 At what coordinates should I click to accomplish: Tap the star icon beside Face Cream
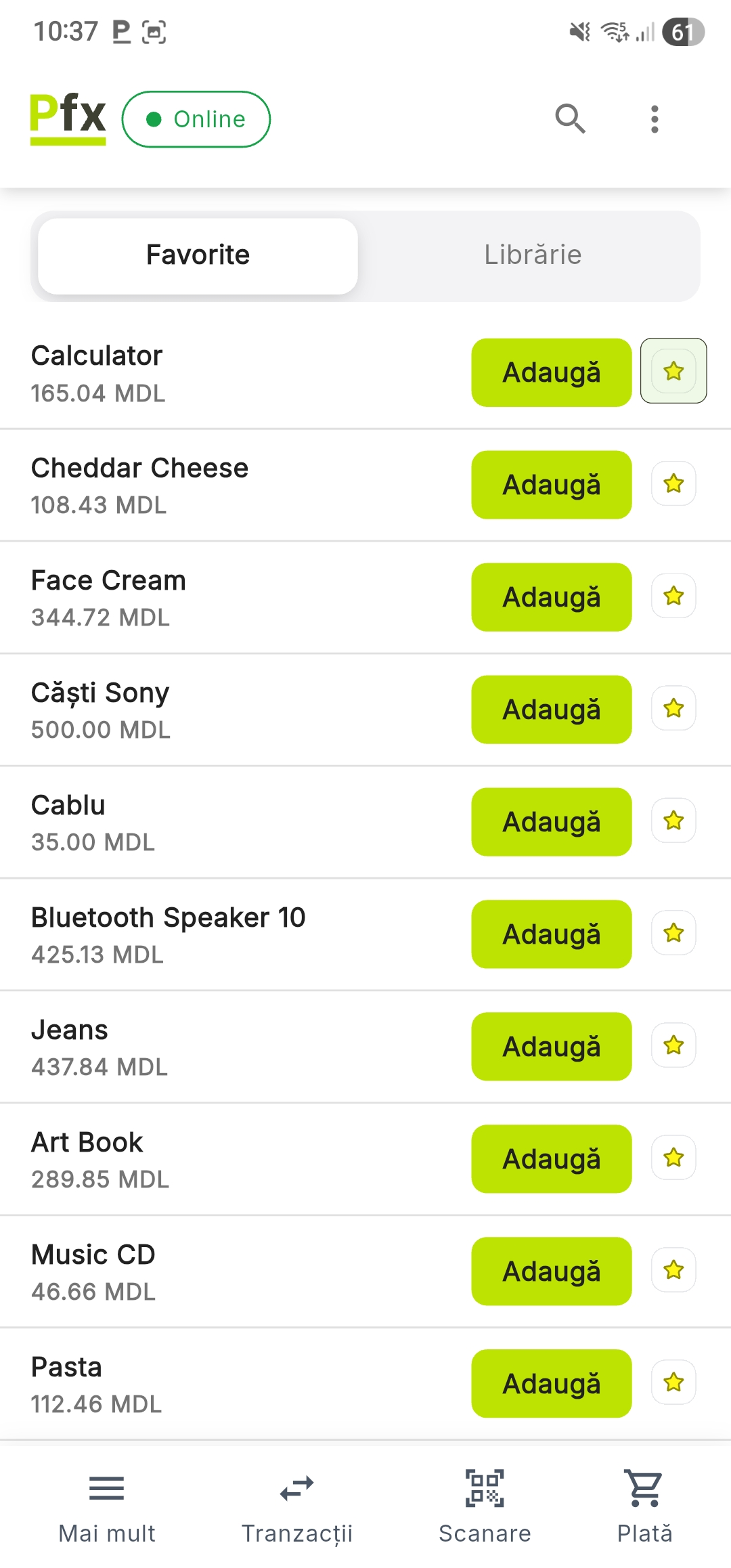(673, 596)
